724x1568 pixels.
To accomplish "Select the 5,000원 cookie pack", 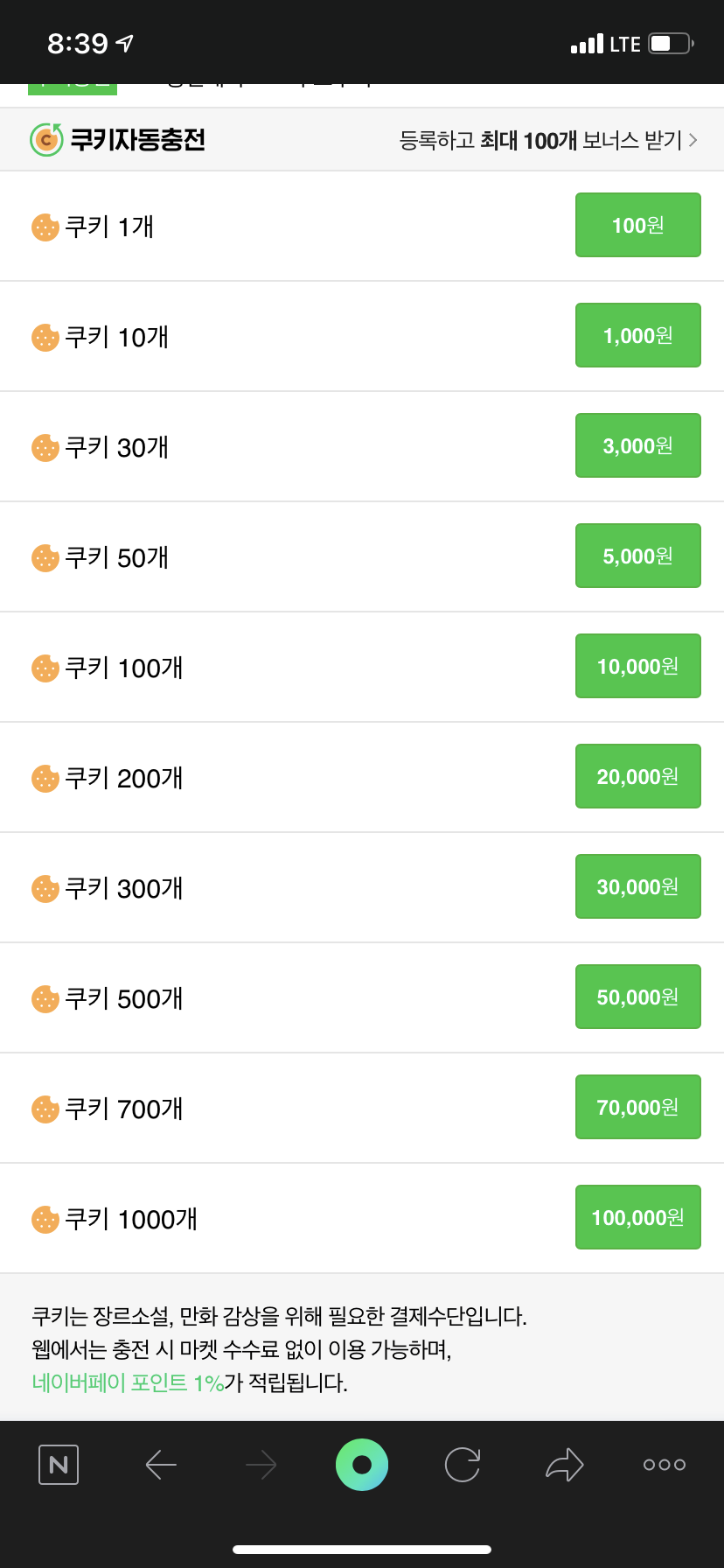I will (x=637, y=556).
